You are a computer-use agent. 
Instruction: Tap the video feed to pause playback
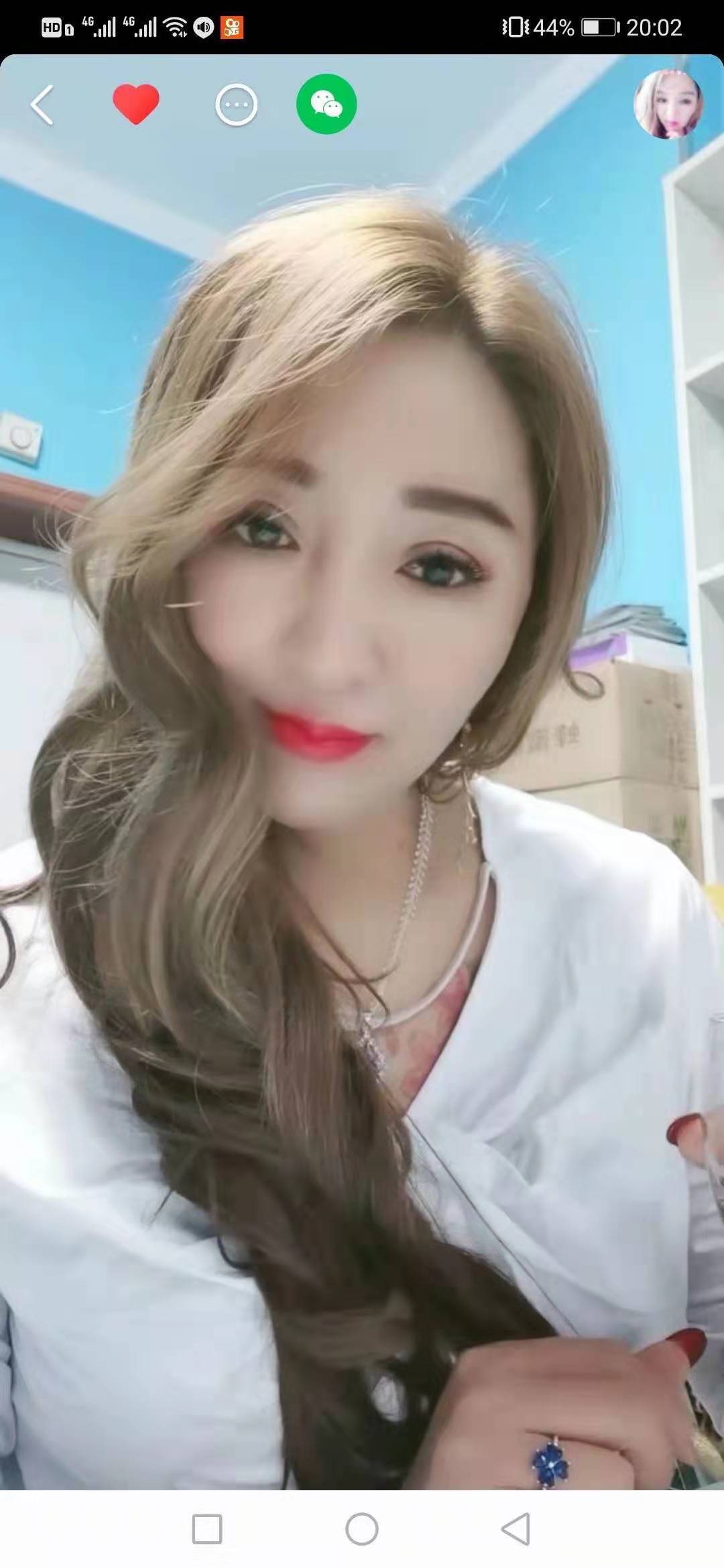(362, 804)
